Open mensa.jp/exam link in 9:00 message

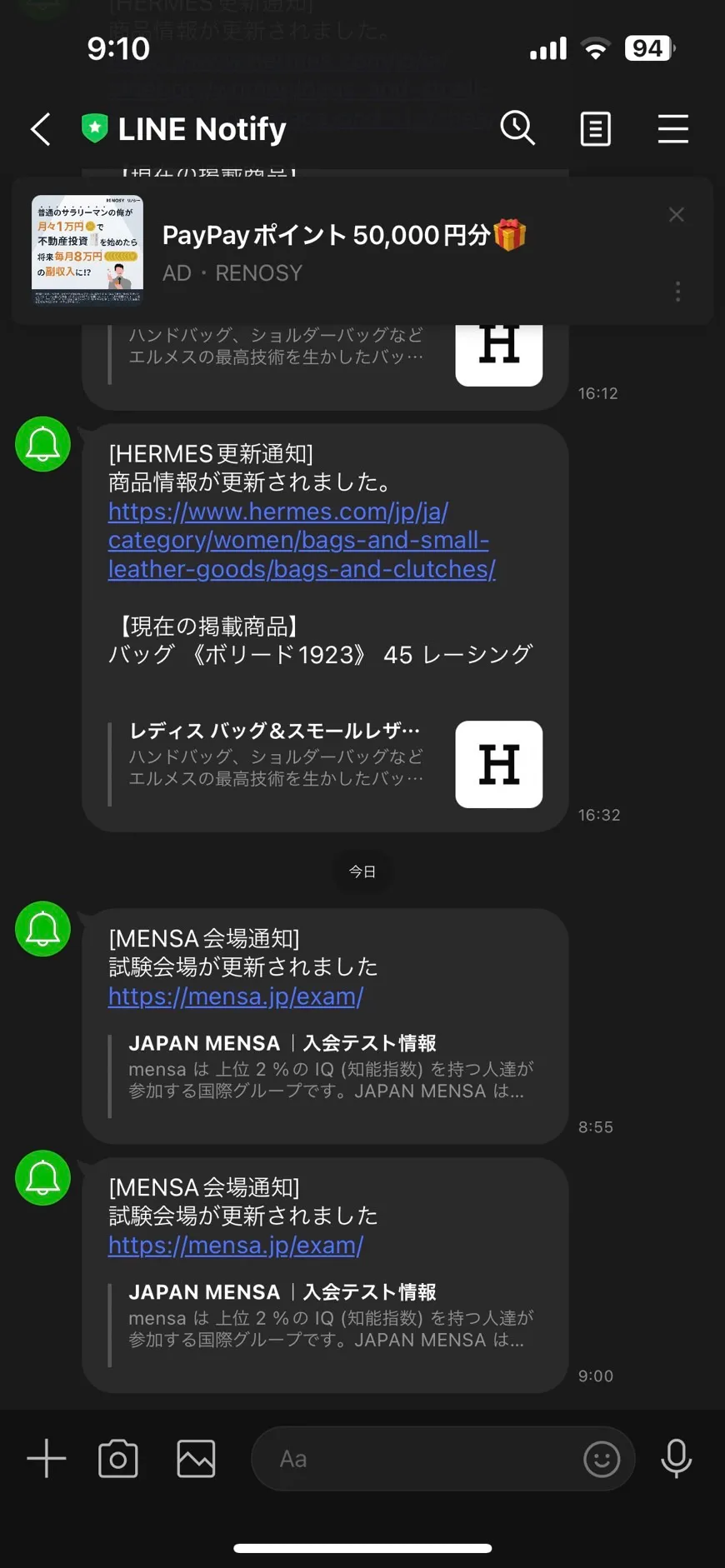(x=236, y=1246)
